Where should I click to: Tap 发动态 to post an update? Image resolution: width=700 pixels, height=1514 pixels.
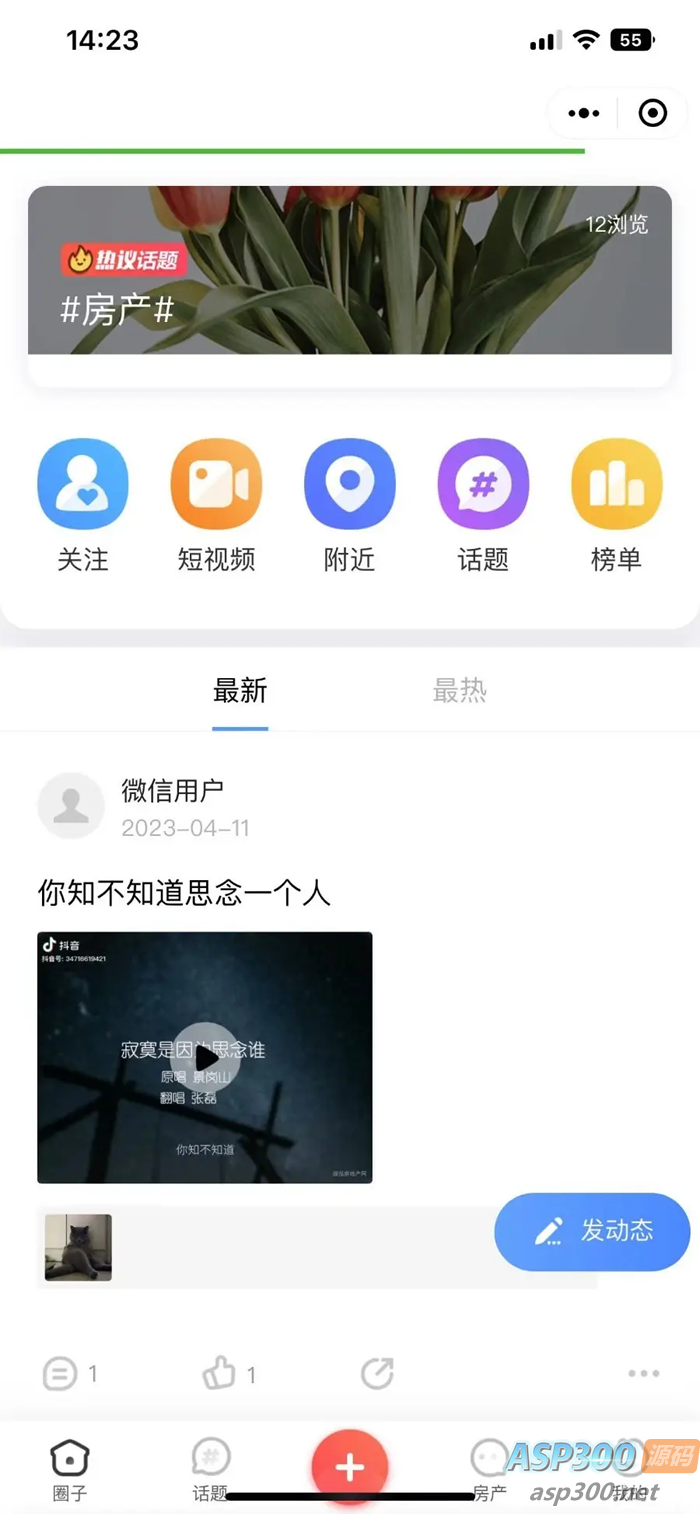592,1231
